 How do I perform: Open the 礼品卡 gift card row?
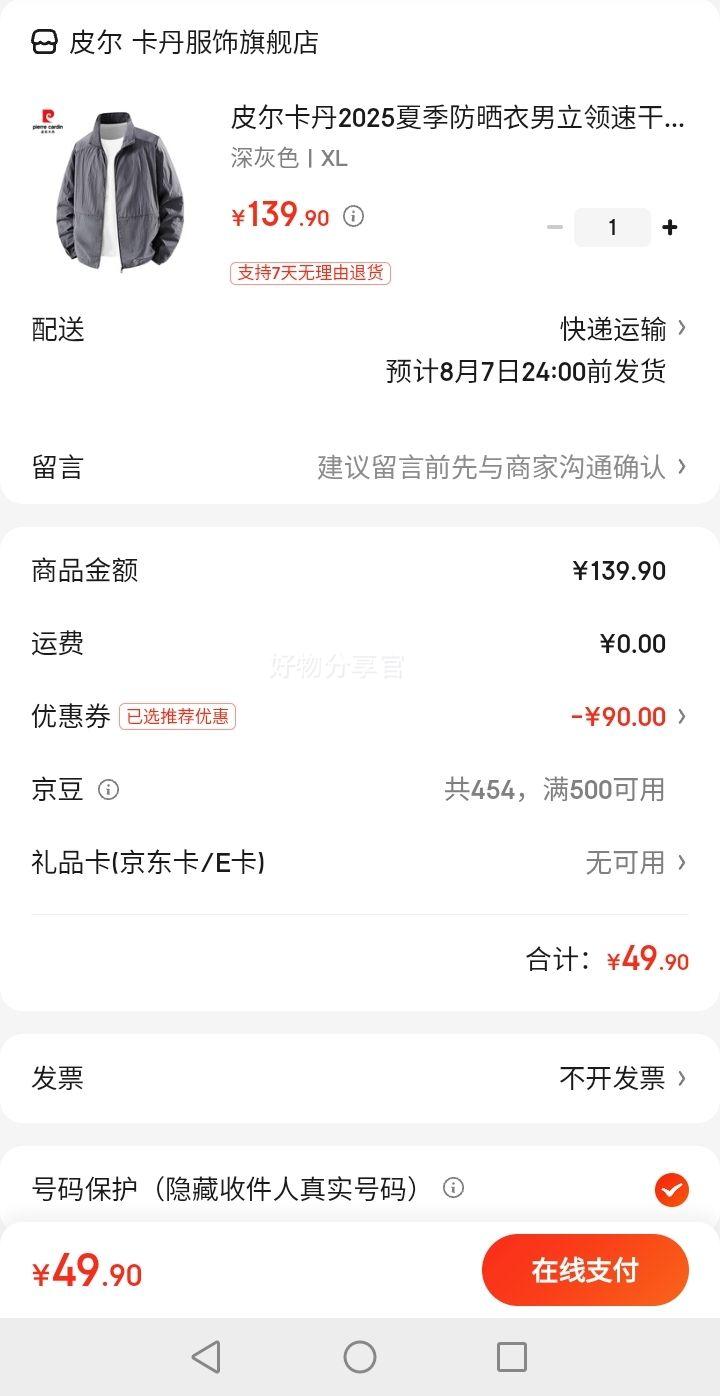point(360,862)
